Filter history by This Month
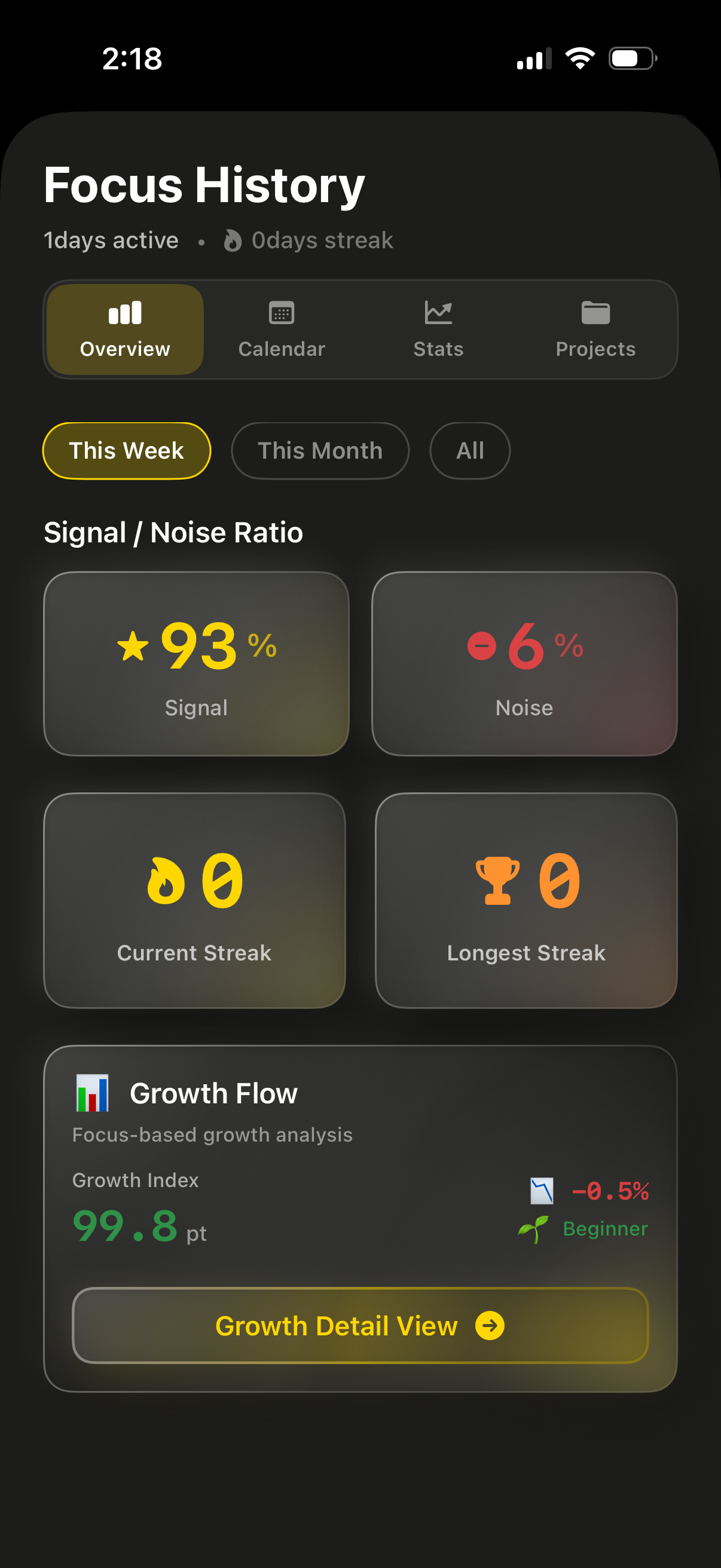The width and height of the screenshot is (721, 1568). coord(320,450)
